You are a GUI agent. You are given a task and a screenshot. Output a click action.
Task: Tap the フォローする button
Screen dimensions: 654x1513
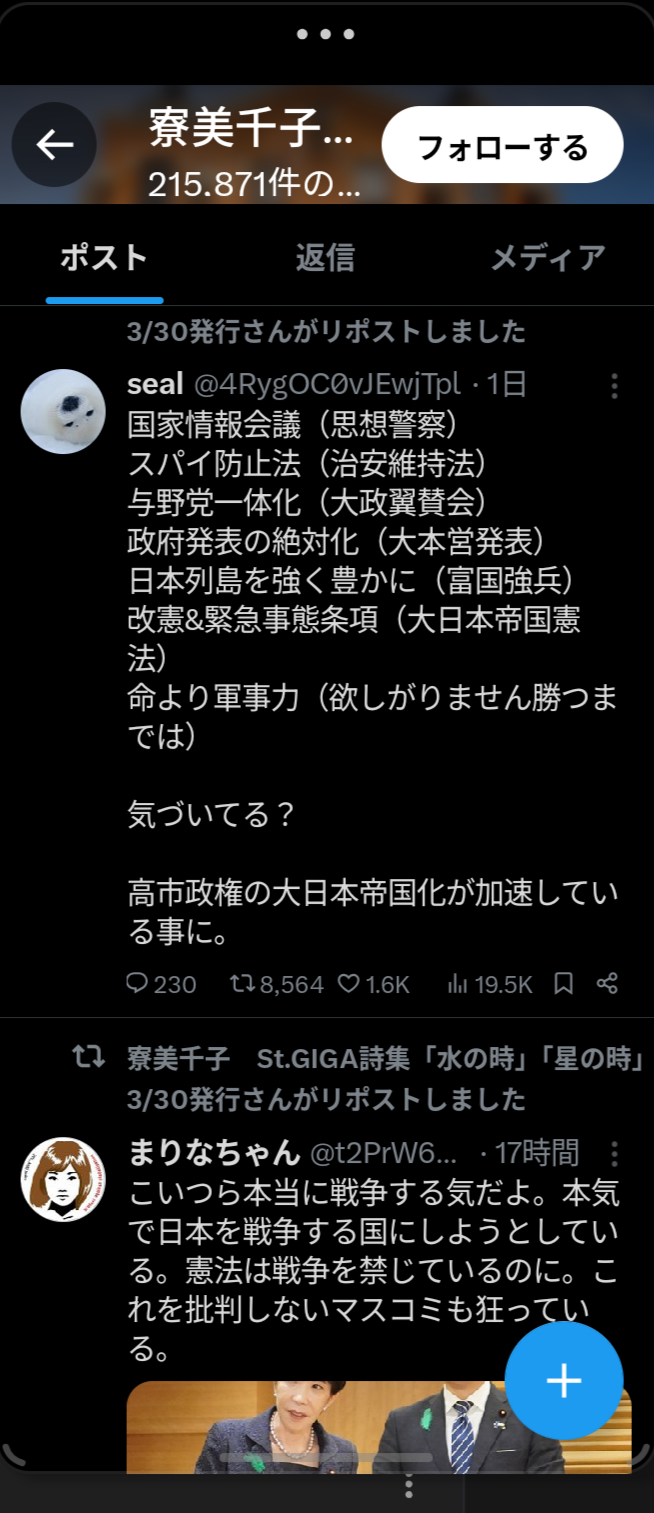point(502,146)
